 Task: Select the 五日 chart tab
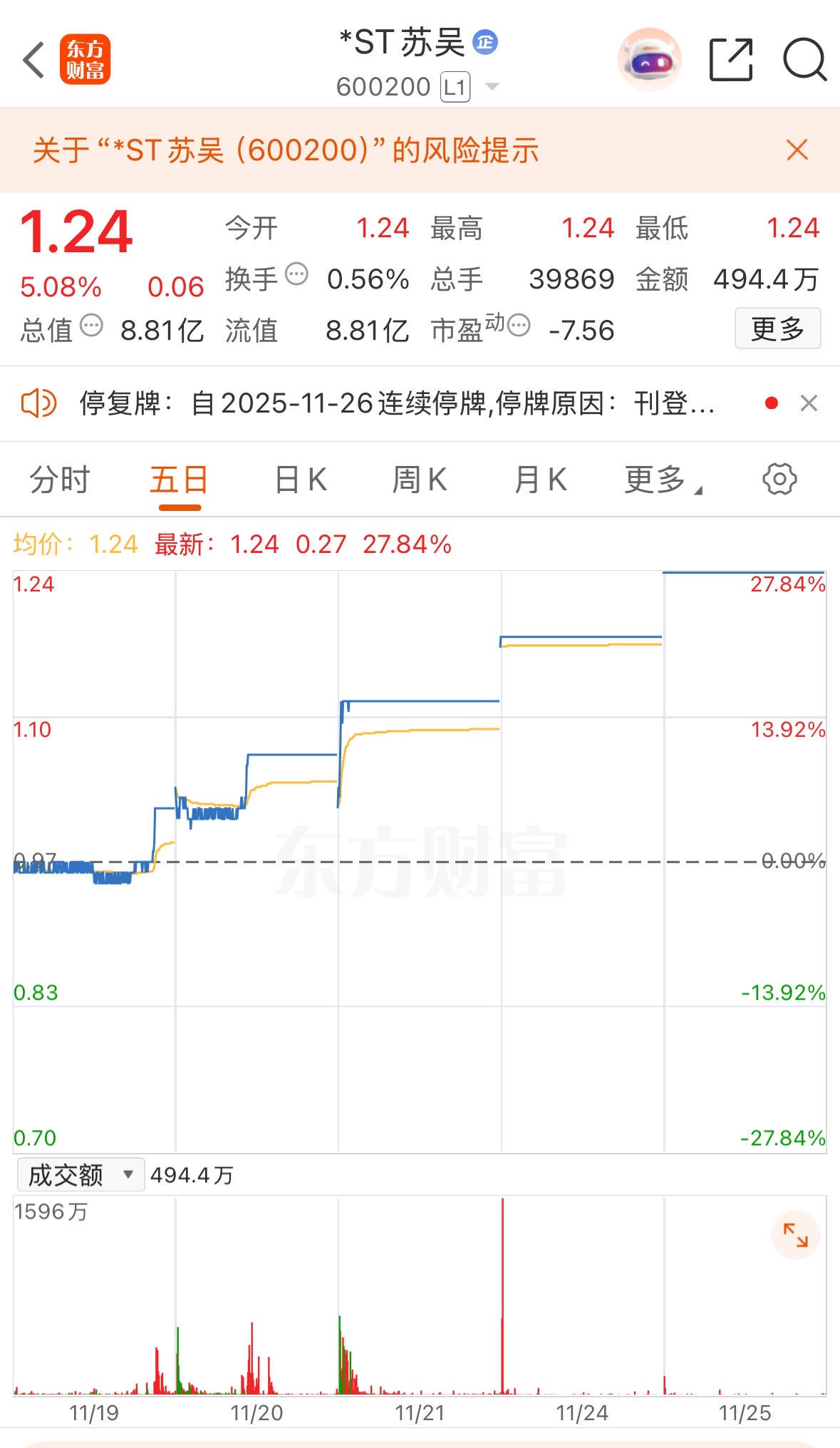179,480
